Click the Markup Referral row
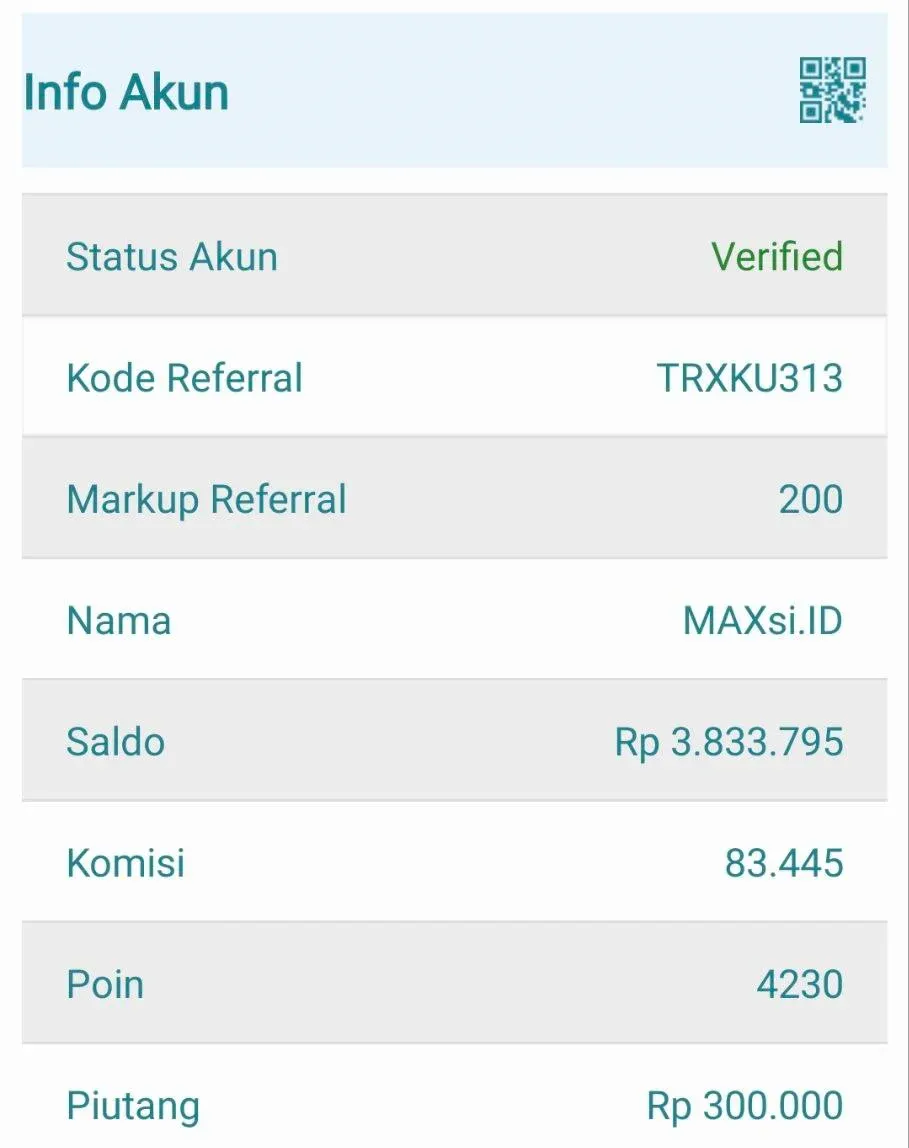 click(x=454, y=498)
